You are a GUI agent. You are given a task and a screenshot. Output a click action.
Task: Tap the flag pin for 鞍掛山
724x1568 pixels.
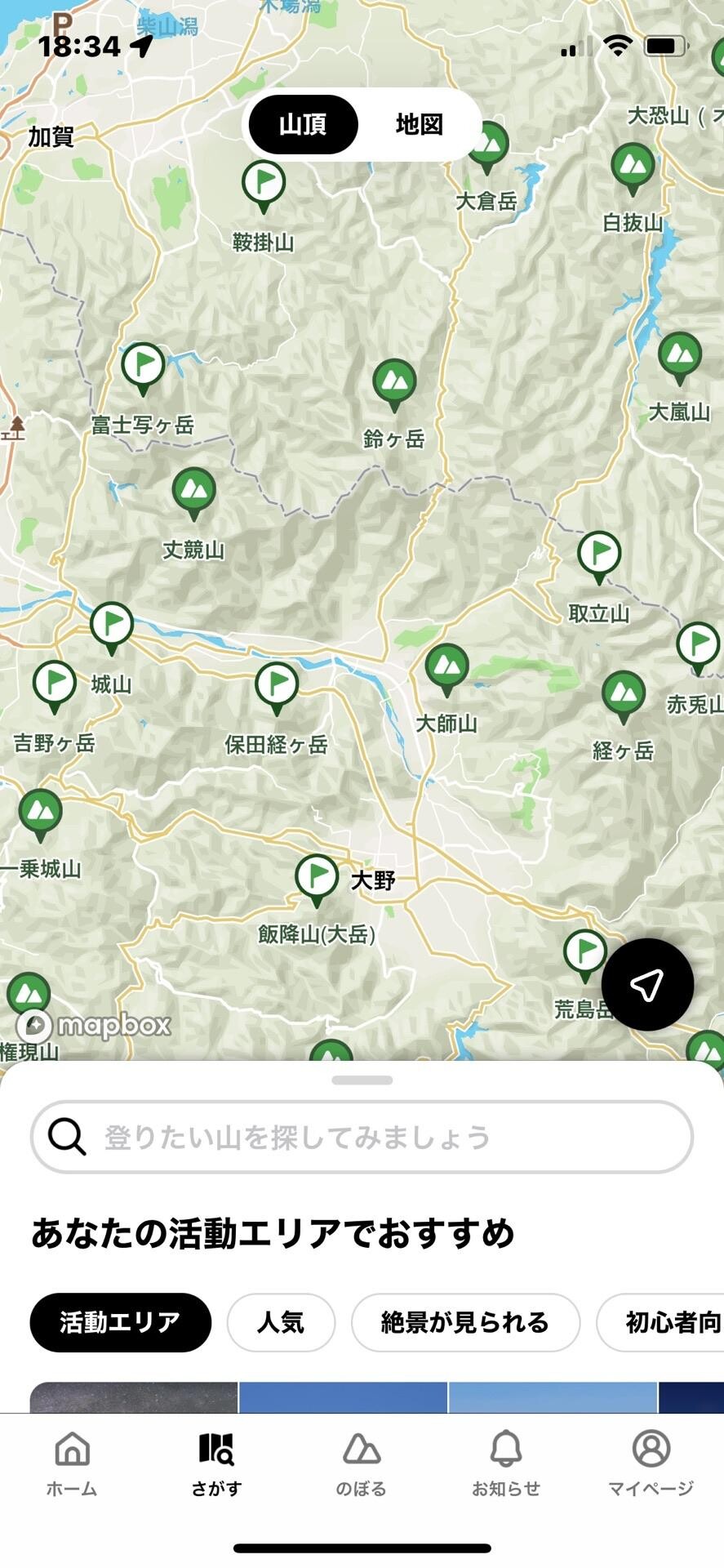tap(264, 182)
